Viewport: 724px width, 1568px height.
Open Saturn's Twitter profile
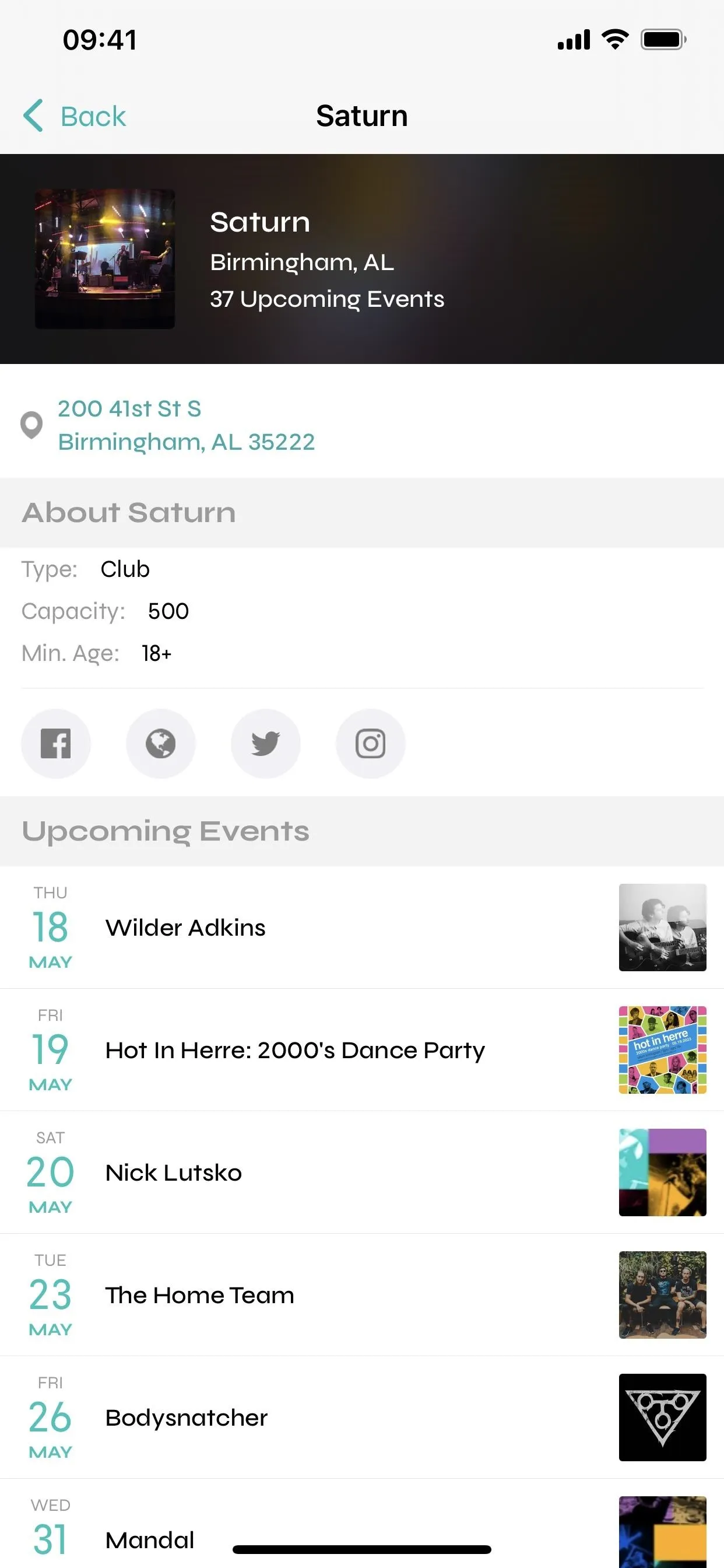coord(266,743)
